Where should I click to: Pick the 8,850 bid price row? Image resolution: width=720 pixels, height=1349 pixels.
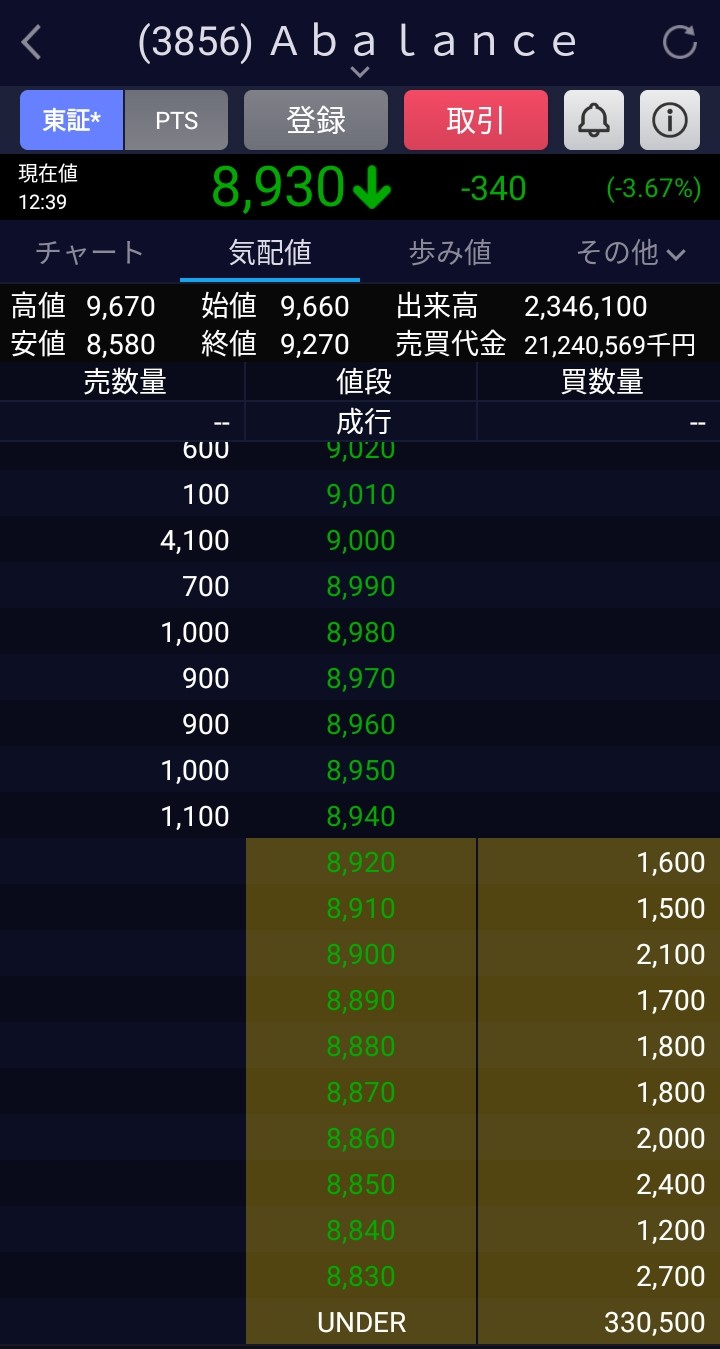pyautogui.click(x=360, y=1184)
